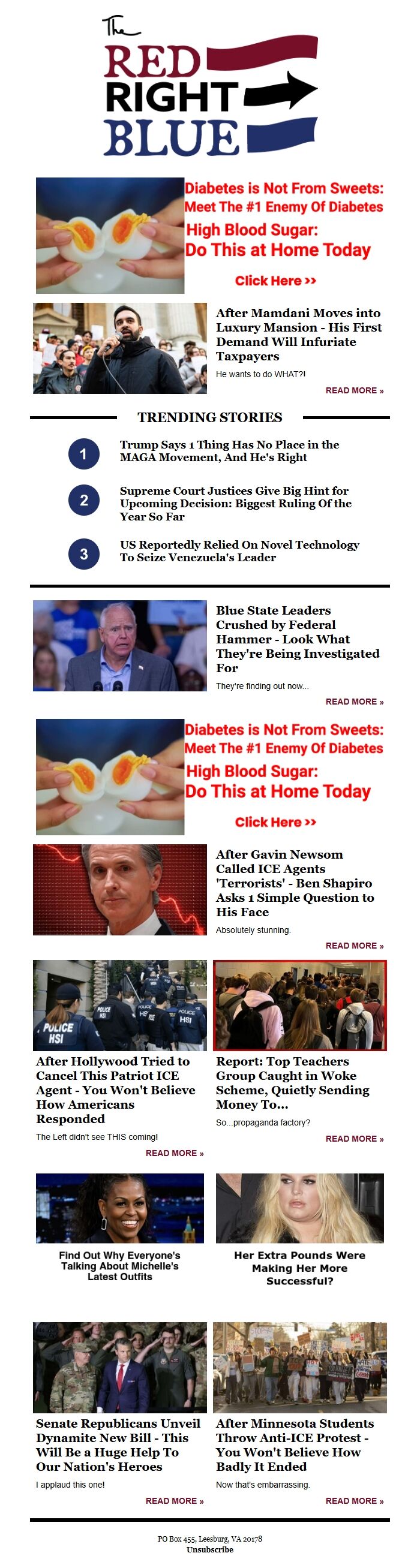Open trending story about the MAGA Movement

pos(229,451)
